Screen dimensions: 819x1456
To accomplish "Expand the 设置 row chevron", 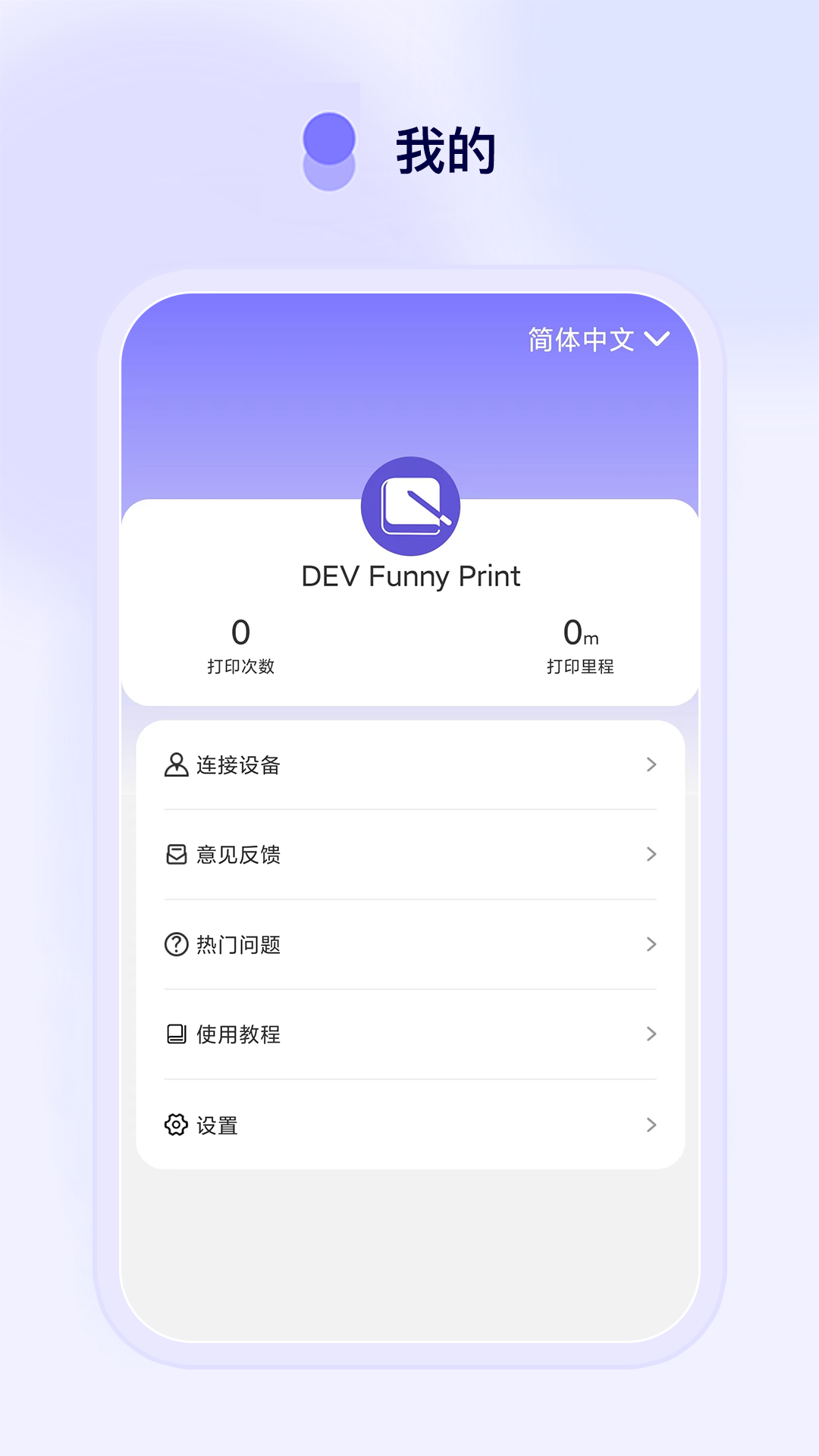I will pos(651,1125).
